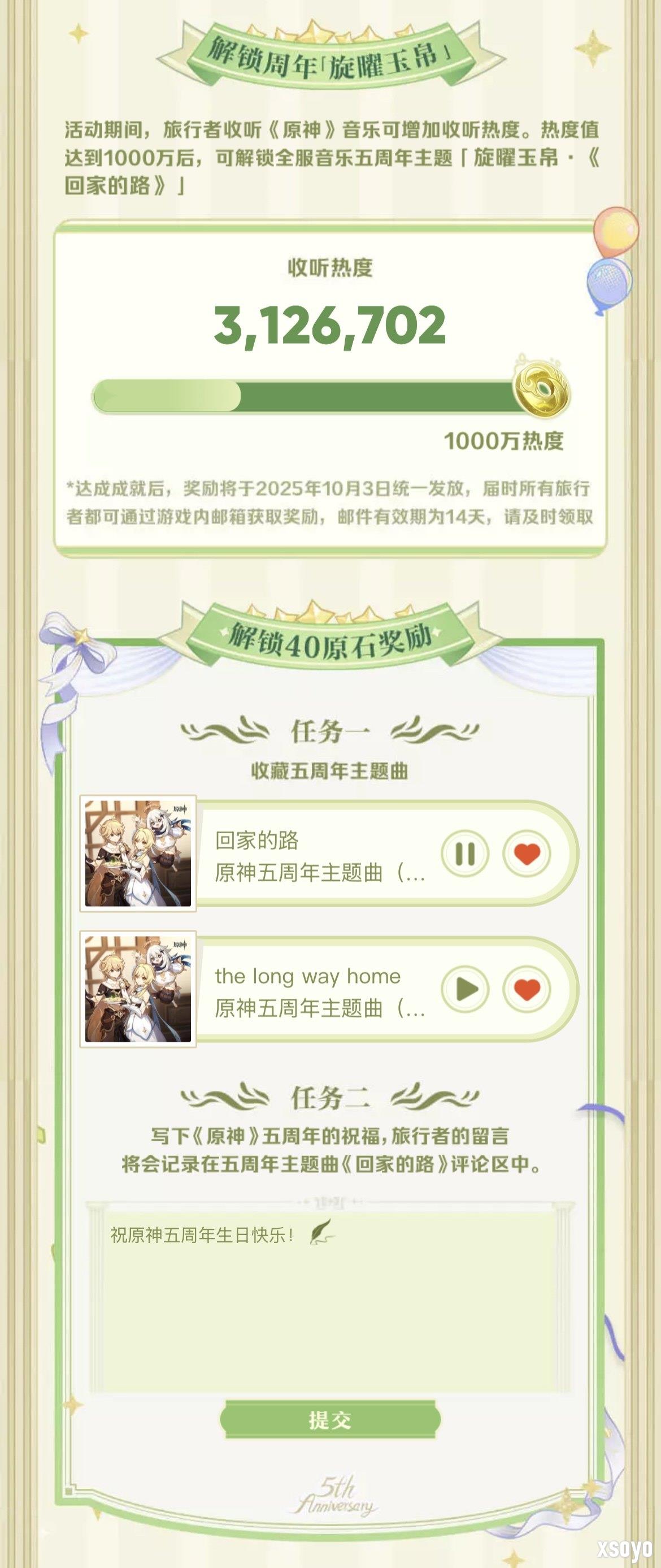
Task: Play the long way home
Action: click(x=465, y=989)
